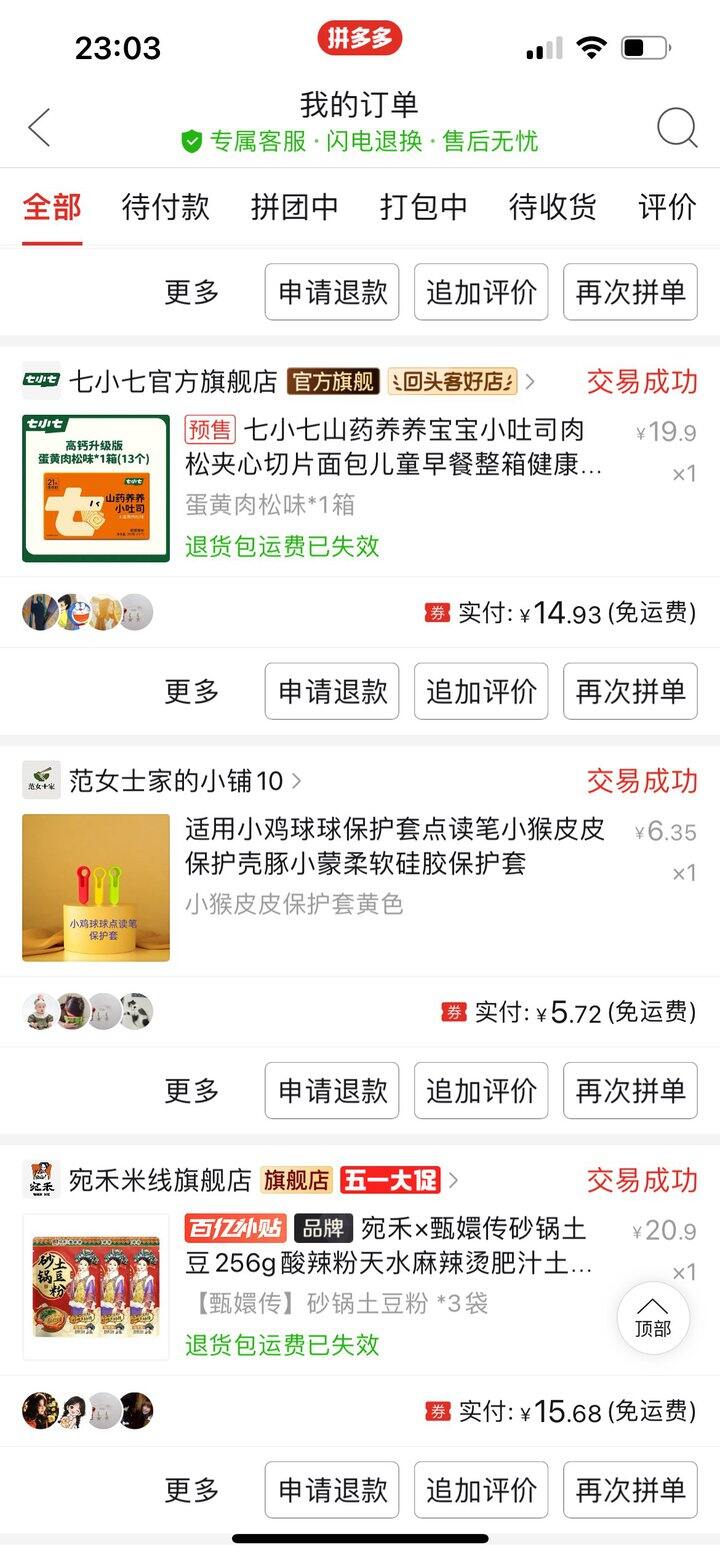The height and width of the screenshot is (1558, 720).
Task: Switch to the 拼团中 tab
Action: pyautogui.click(x=294, y=207)
